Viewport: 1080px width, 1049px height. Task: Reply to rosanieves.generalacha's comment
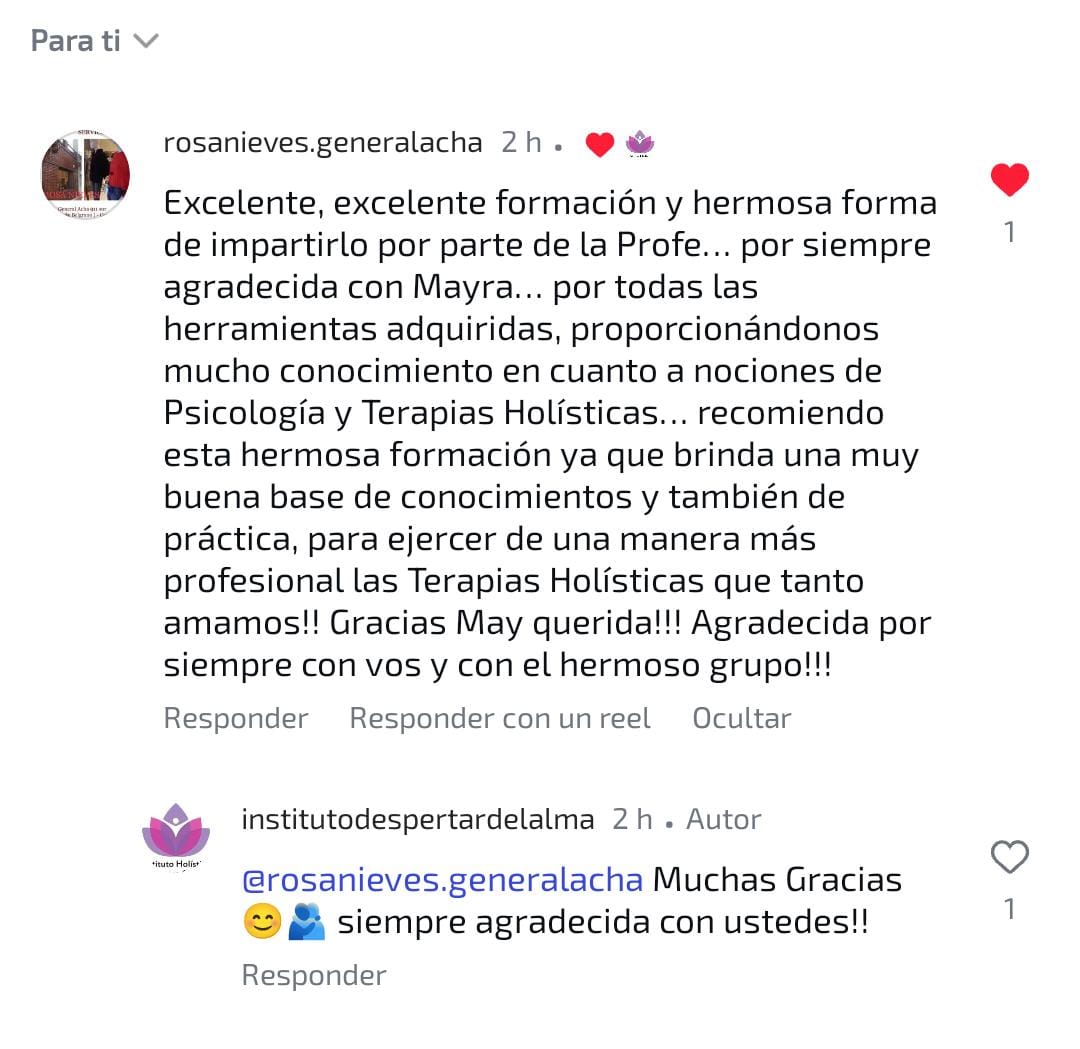click(236, 718)
